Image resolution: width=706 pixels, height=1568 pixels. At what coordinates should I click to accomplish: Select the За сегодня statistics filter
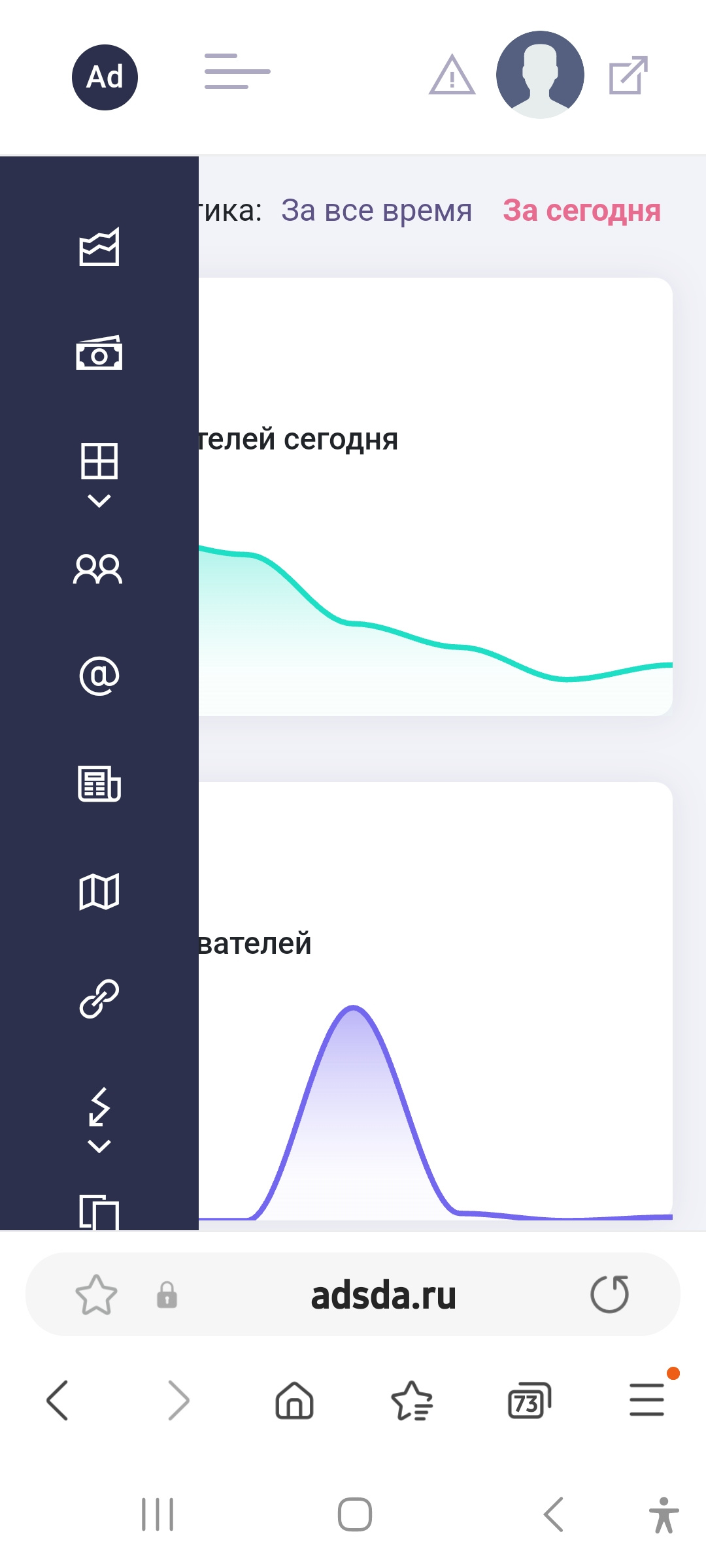tap(582, 210)
